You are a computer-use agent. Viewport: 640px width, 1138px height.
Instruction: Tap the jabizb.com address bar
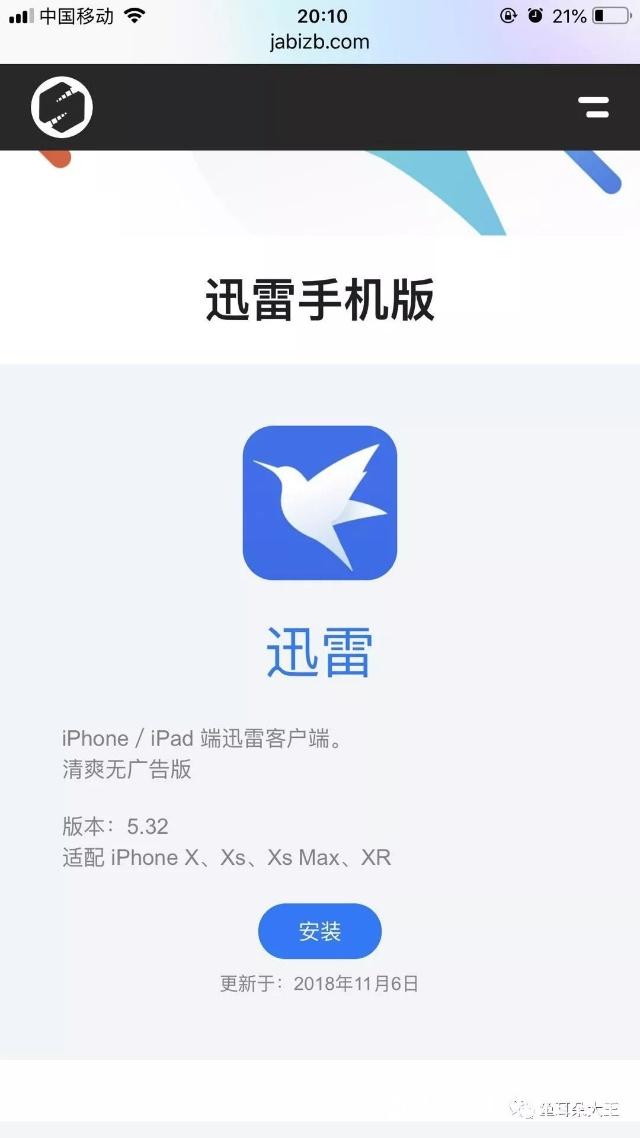coord(320,42)
